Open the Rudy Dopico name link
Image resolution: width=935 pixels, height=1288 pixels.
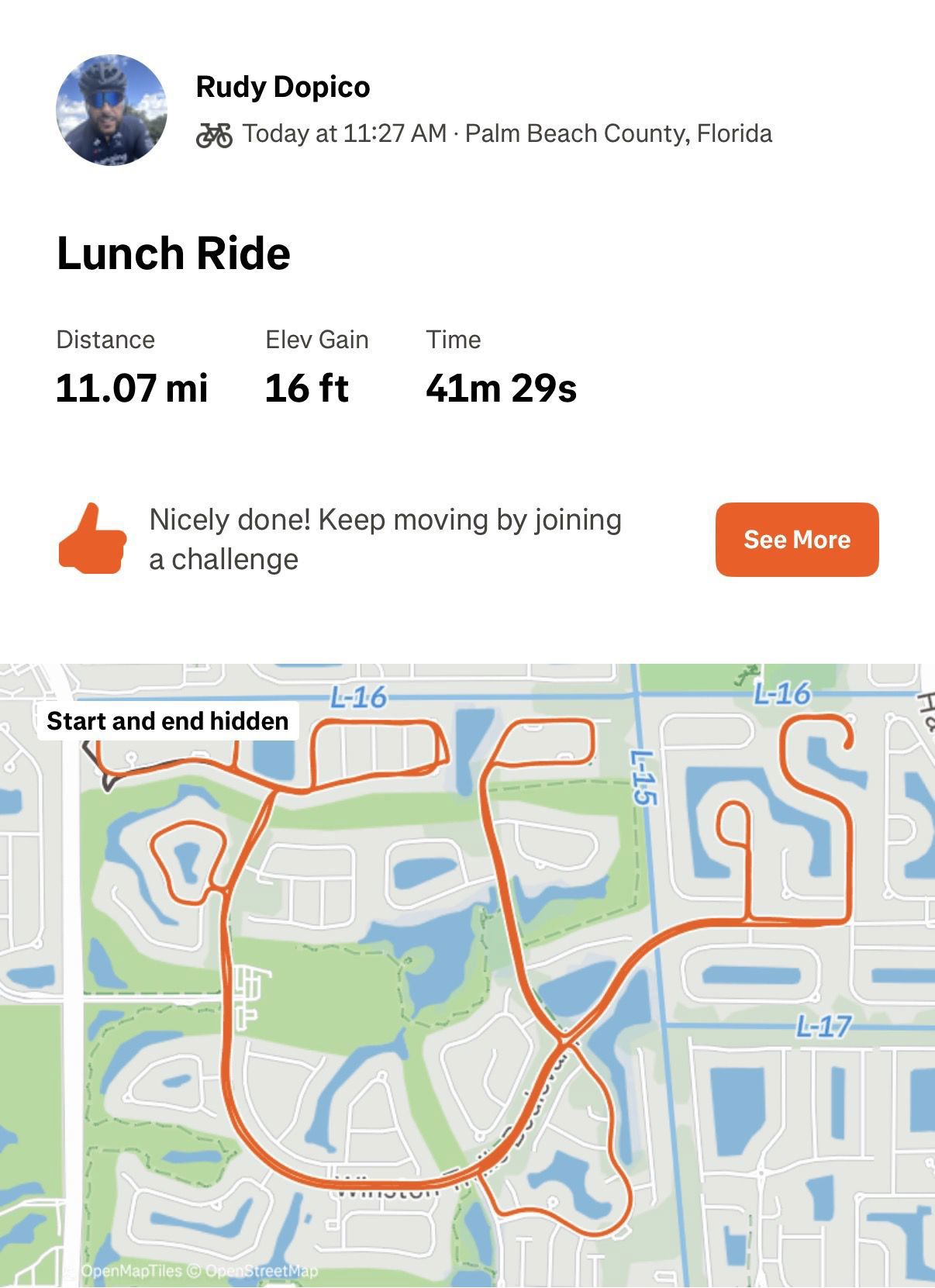click(x=283, y=87)
